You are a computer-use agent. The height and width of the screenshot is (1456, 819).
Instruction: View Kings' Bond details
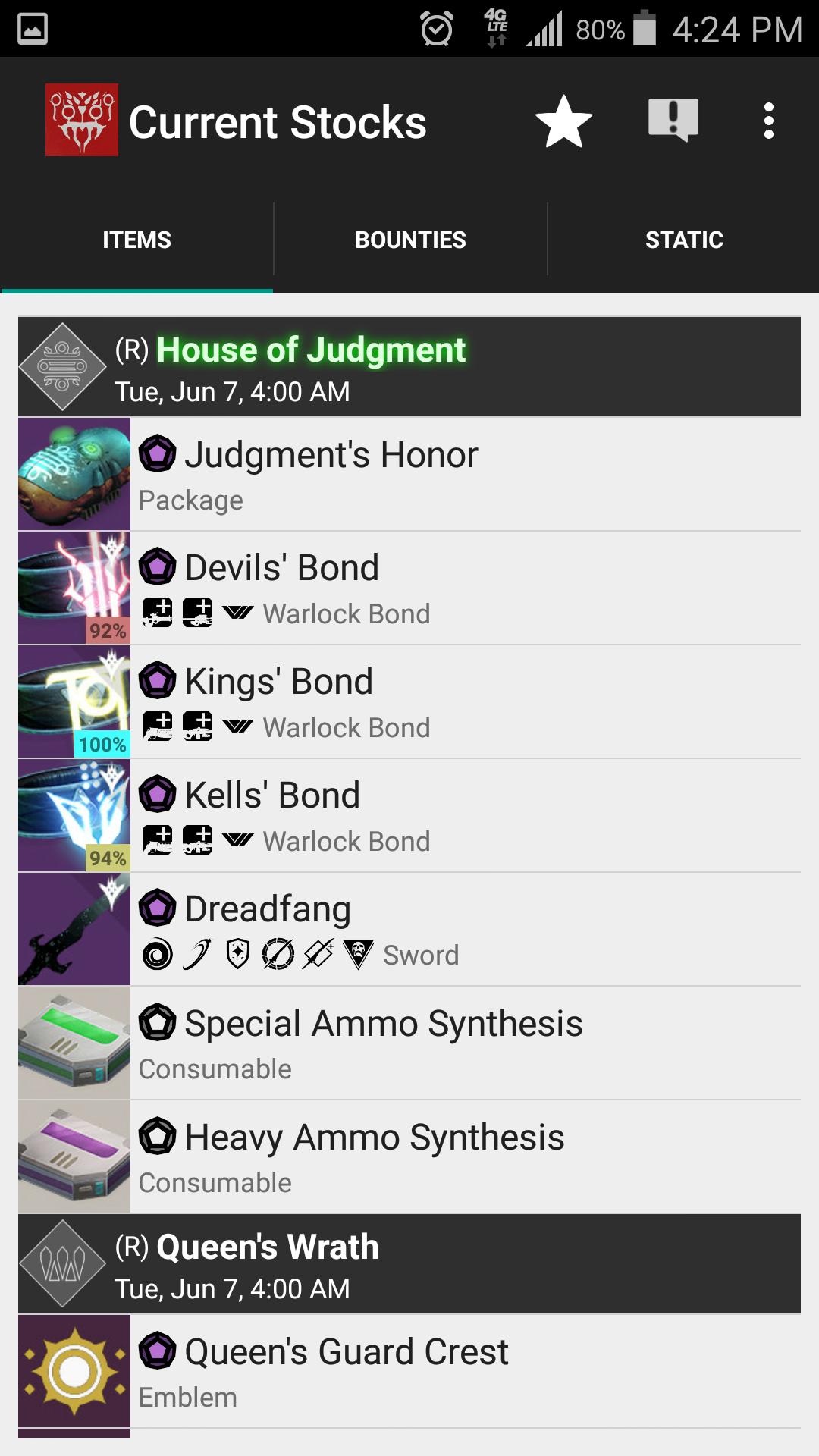[409, 701]
